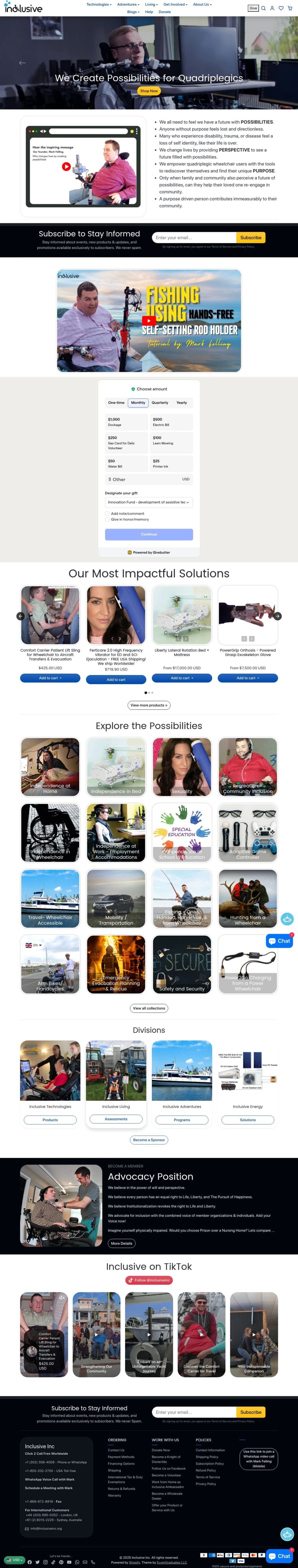Viewport: 298px width, 1568px height.
Task: Play the fishing rod holder video
Action: pos(149,321)
